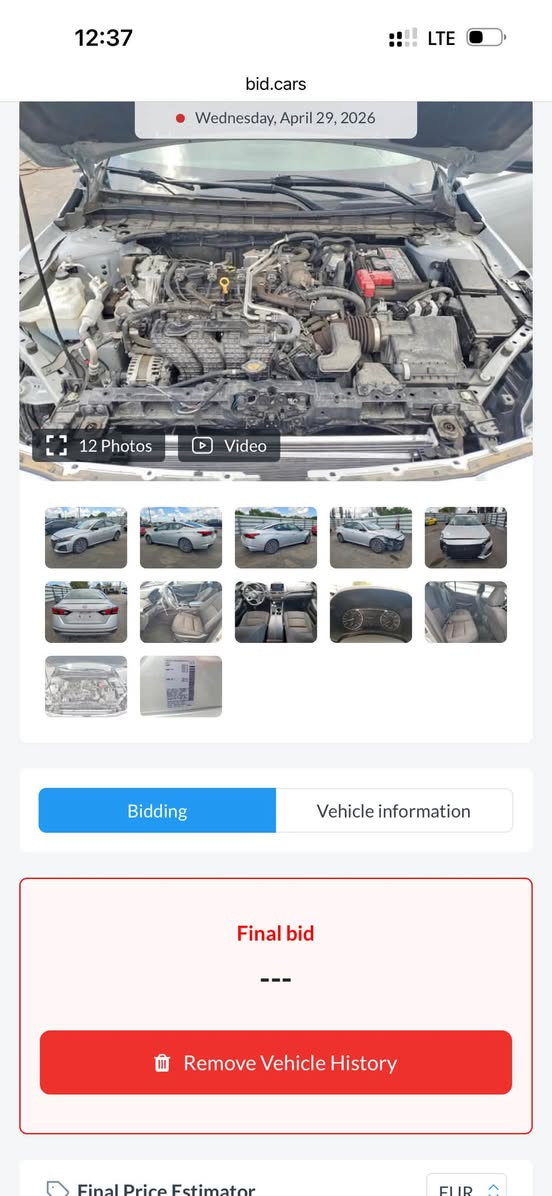Play the vehicle Video
Viewport: 552px width, 1196px height.
click(x=229, y=445)
